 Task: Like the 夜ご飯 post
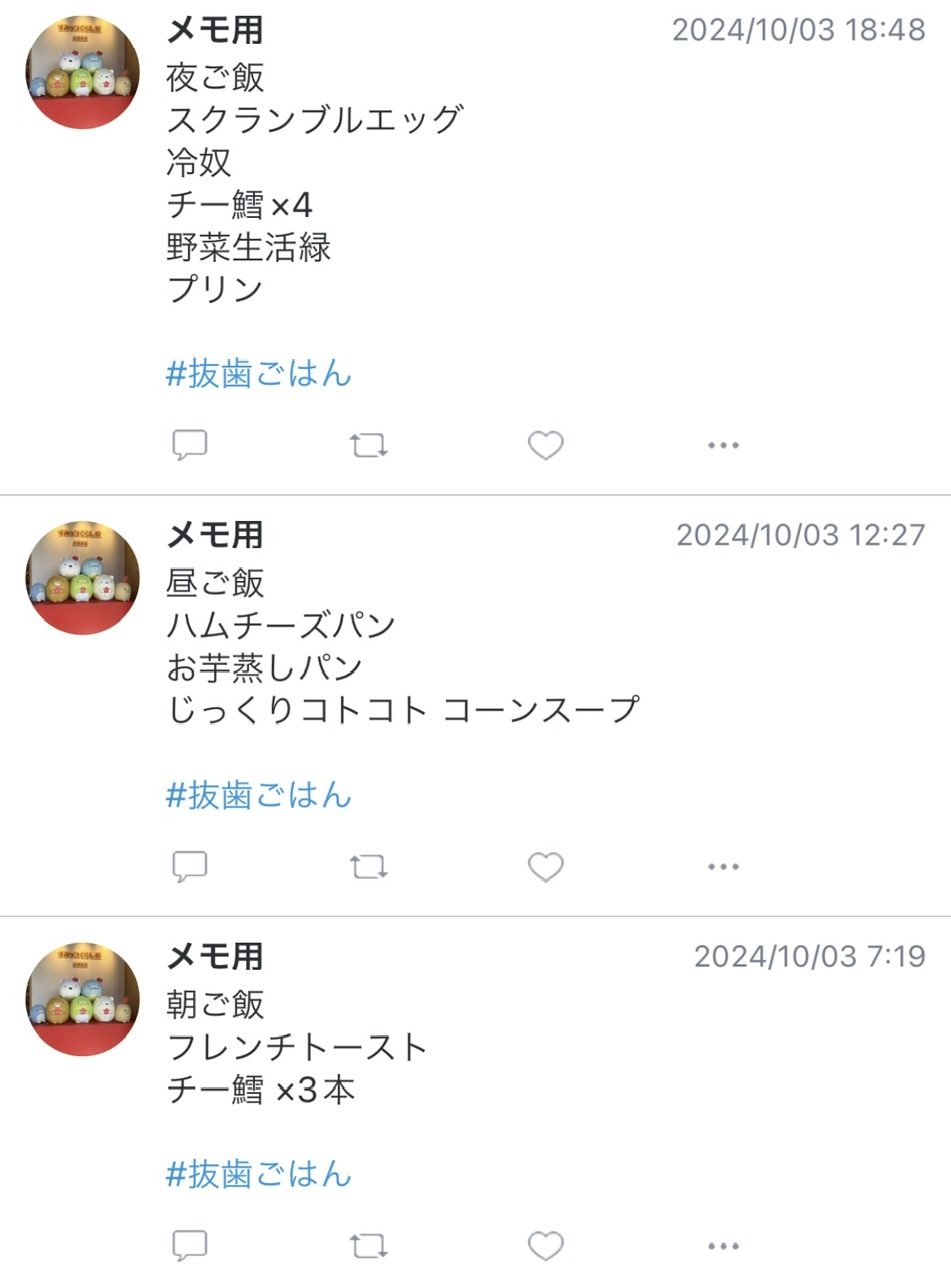coord(546,445)
